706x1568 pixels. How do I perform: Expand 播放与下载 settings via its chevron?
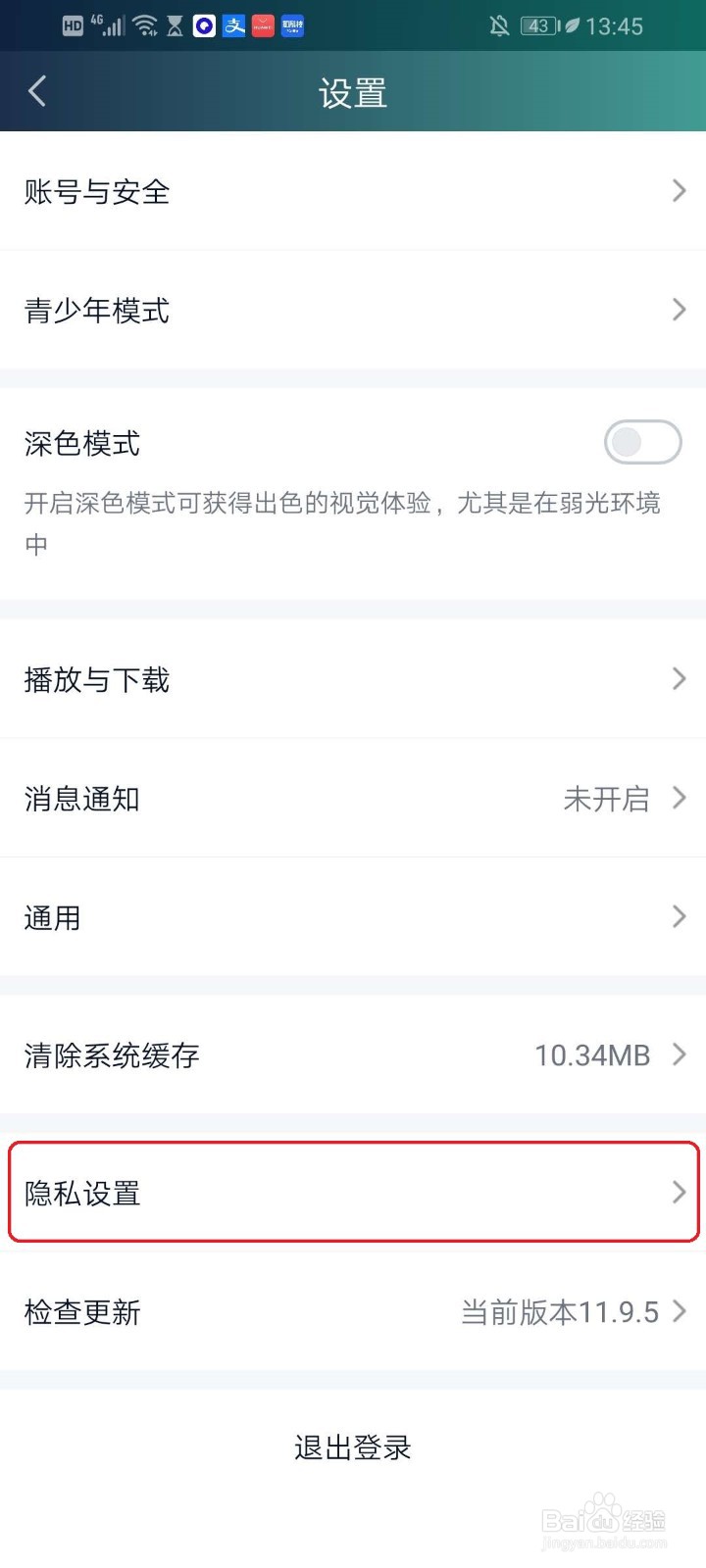coord(679,679)
